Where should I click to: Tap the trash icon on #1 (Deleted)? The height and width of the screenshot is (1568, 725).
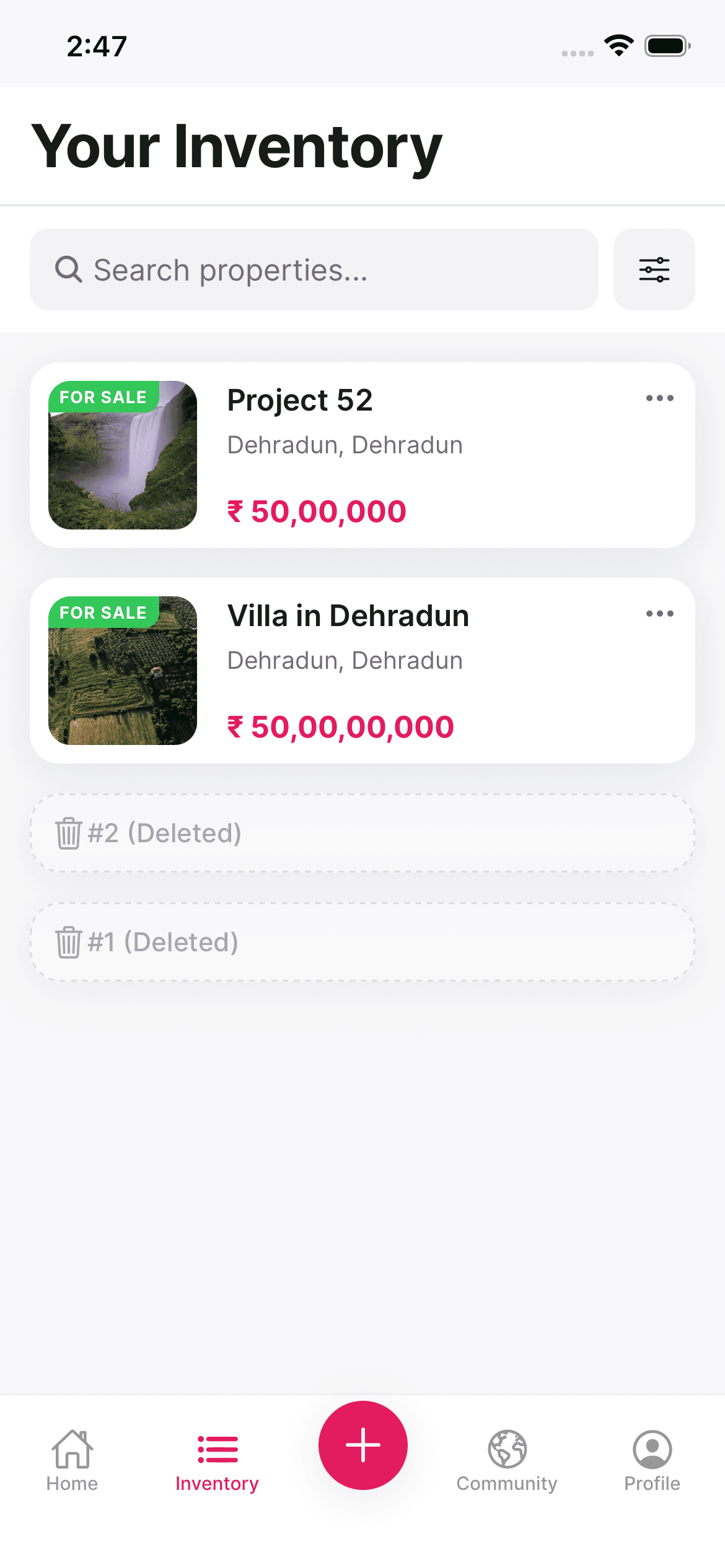click(x=68, y=941)
